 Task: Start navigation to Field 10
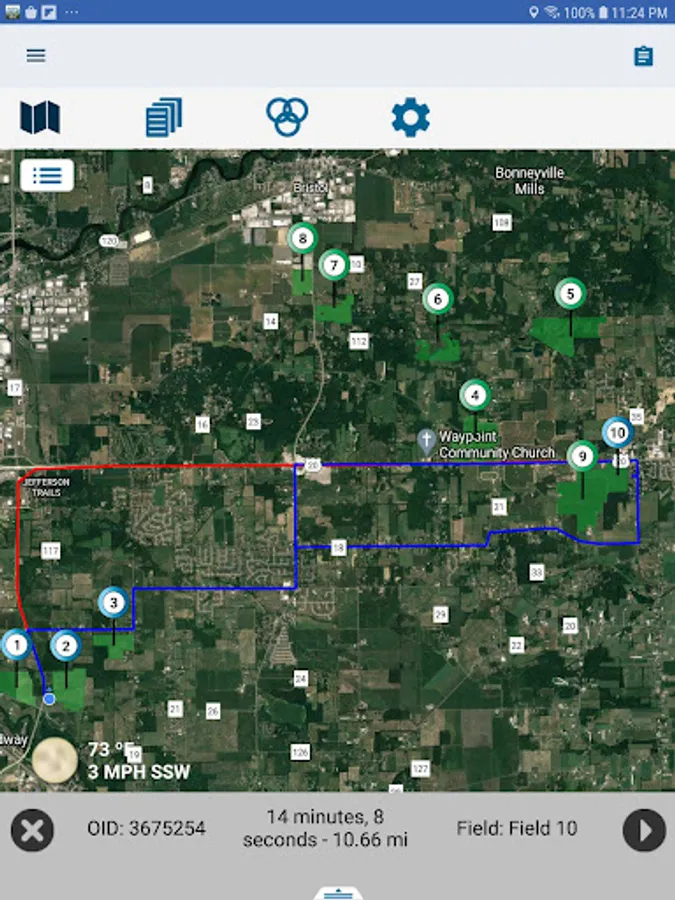[x=644, y=830]
